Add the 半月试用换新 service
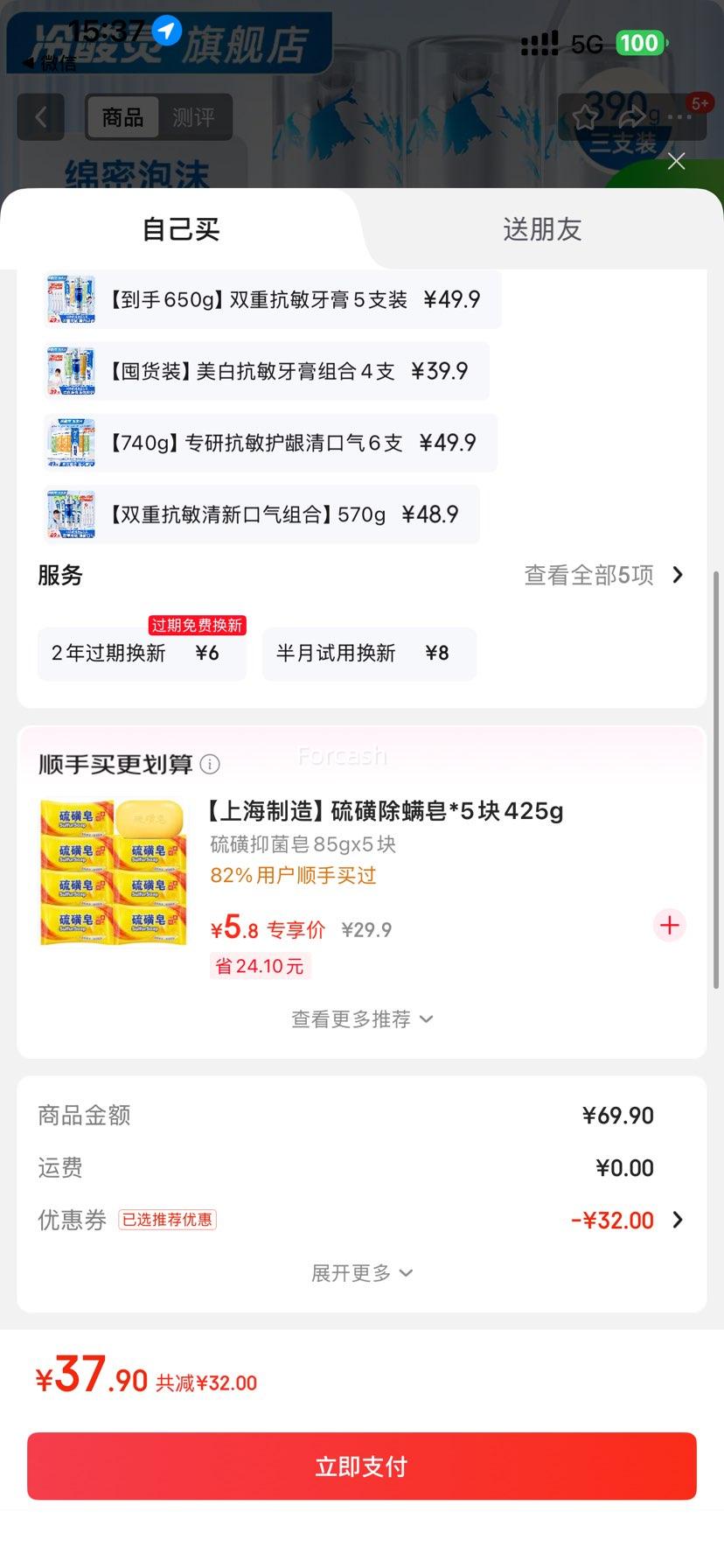Image resolution: width=724 pixels, height=1568 pixels. [368, 654]
